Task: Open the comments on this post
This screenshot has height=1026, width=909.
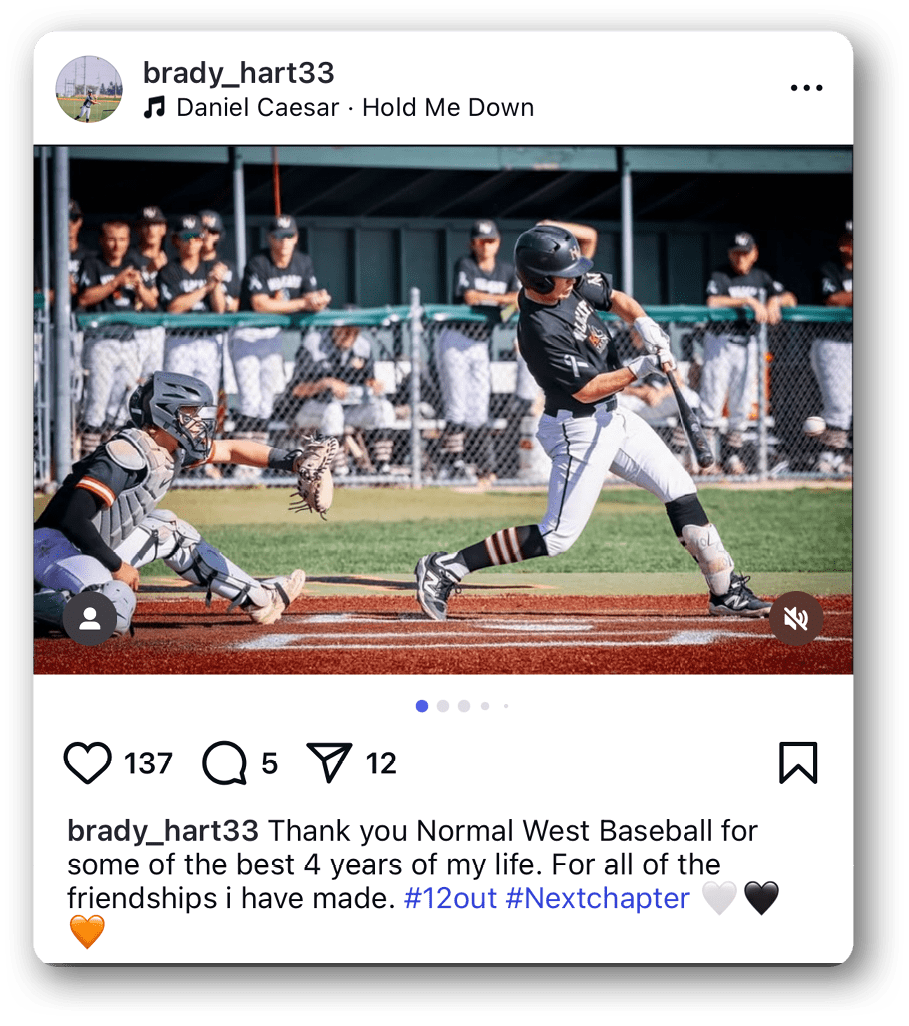Action: (224, 764)
